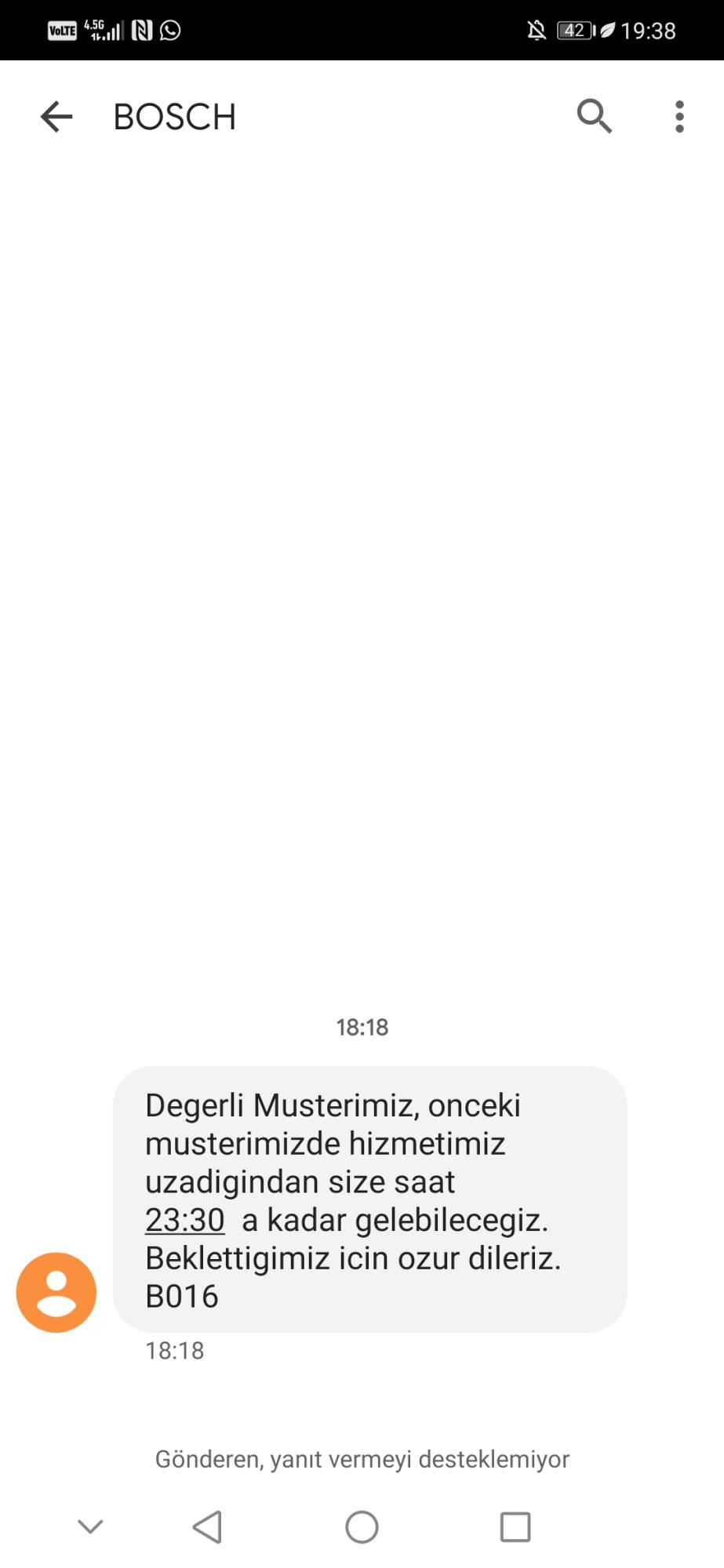Viewport: 724px width, 1568px height.
Task: Open the orange sender contact avatar
Action: tap(56, 1292)
